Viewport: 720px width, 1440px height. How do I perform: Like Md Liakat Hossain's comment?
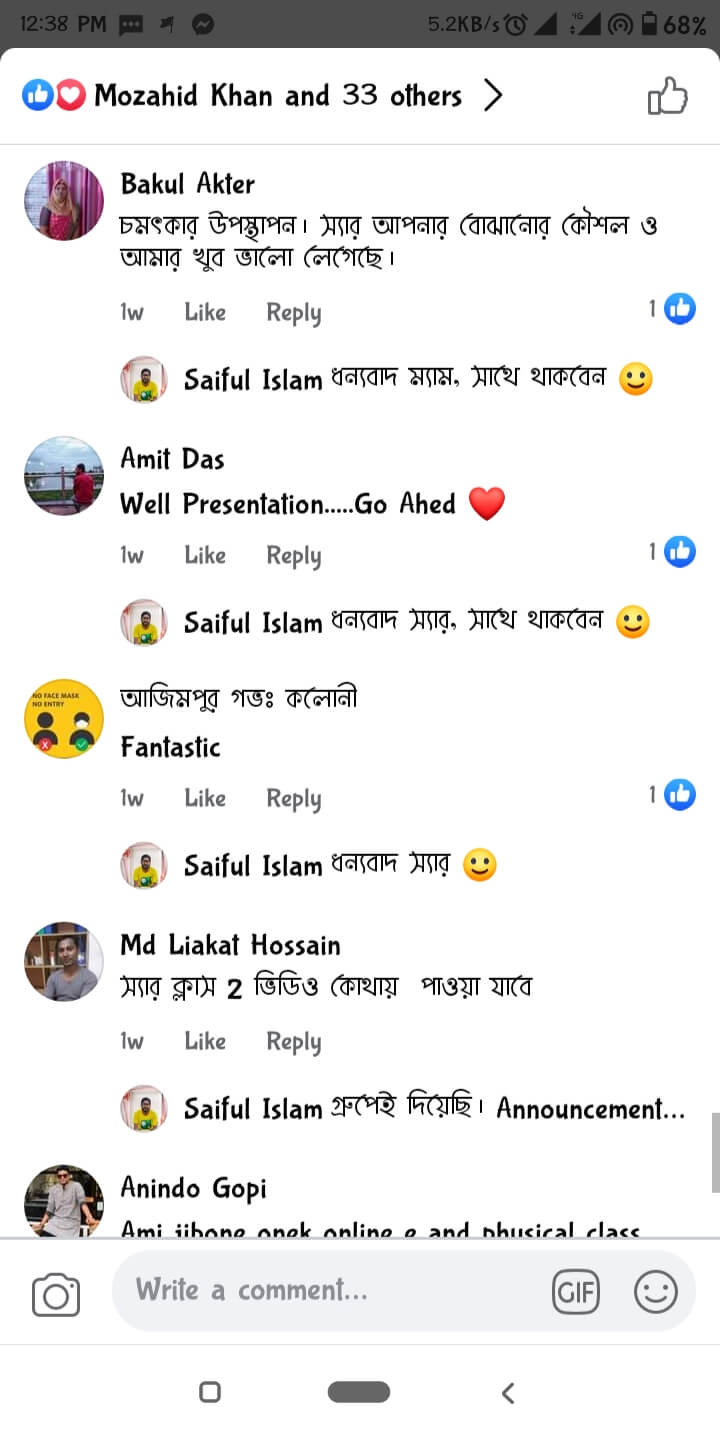[204, 1041]
